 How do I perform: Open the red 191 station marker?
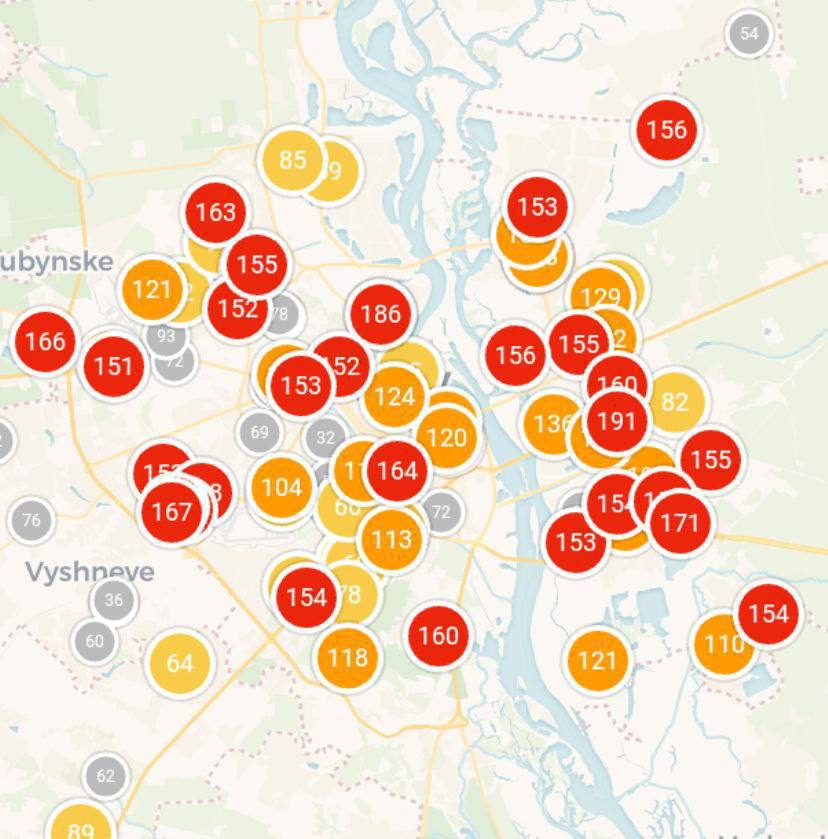[616, 421]
